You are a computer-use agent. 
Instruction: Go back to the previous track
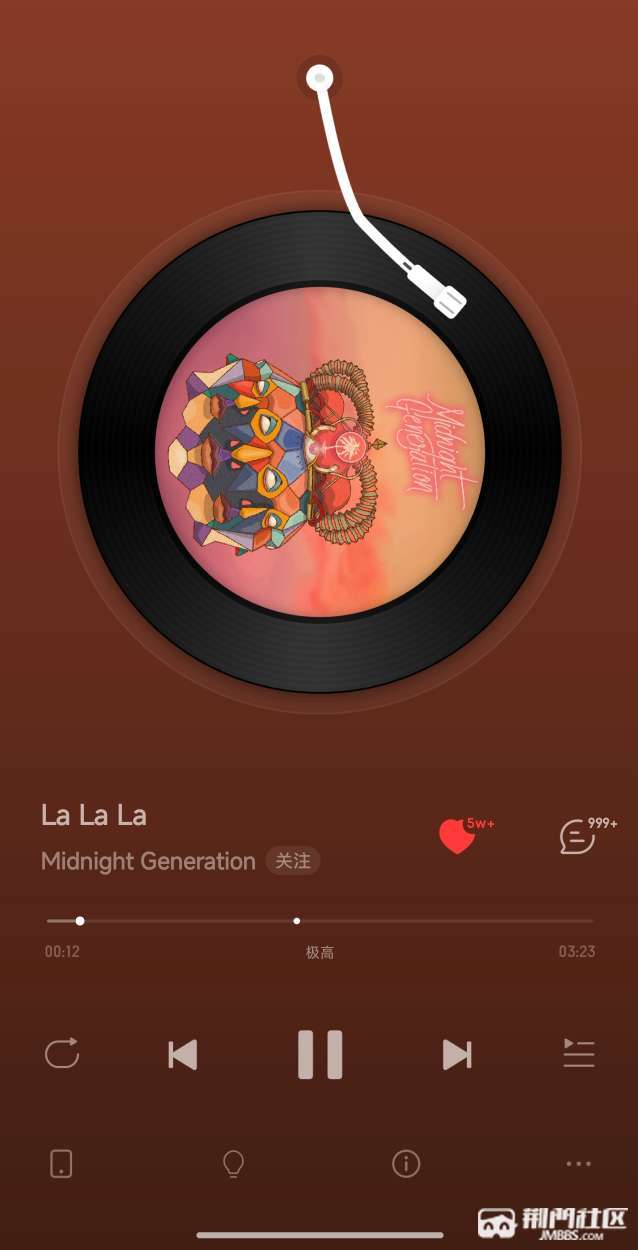coord(183,1054)
